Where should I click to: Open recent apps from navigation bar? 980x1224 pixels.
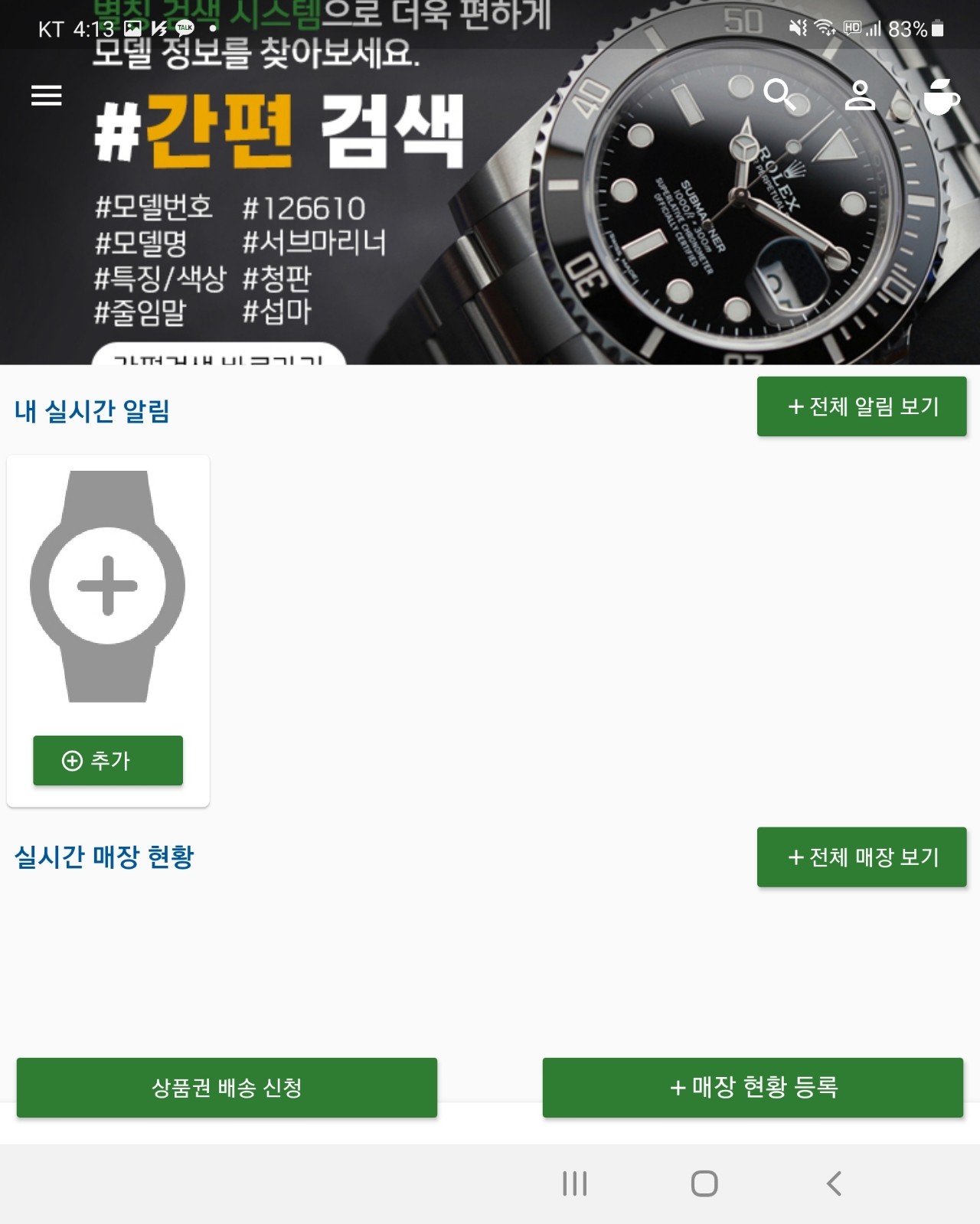tap(574, 1183)
